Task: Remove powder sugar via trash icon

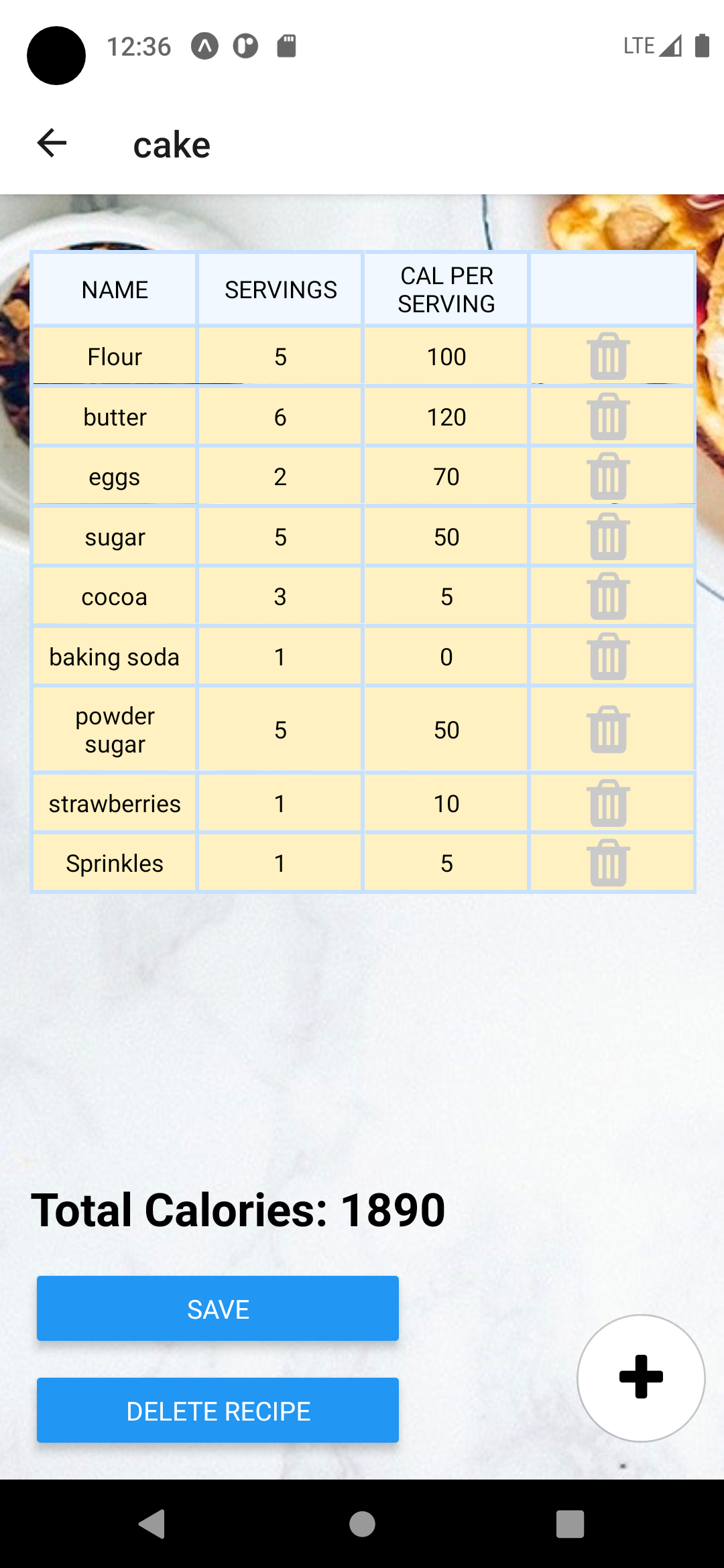Action: (609, 730)
